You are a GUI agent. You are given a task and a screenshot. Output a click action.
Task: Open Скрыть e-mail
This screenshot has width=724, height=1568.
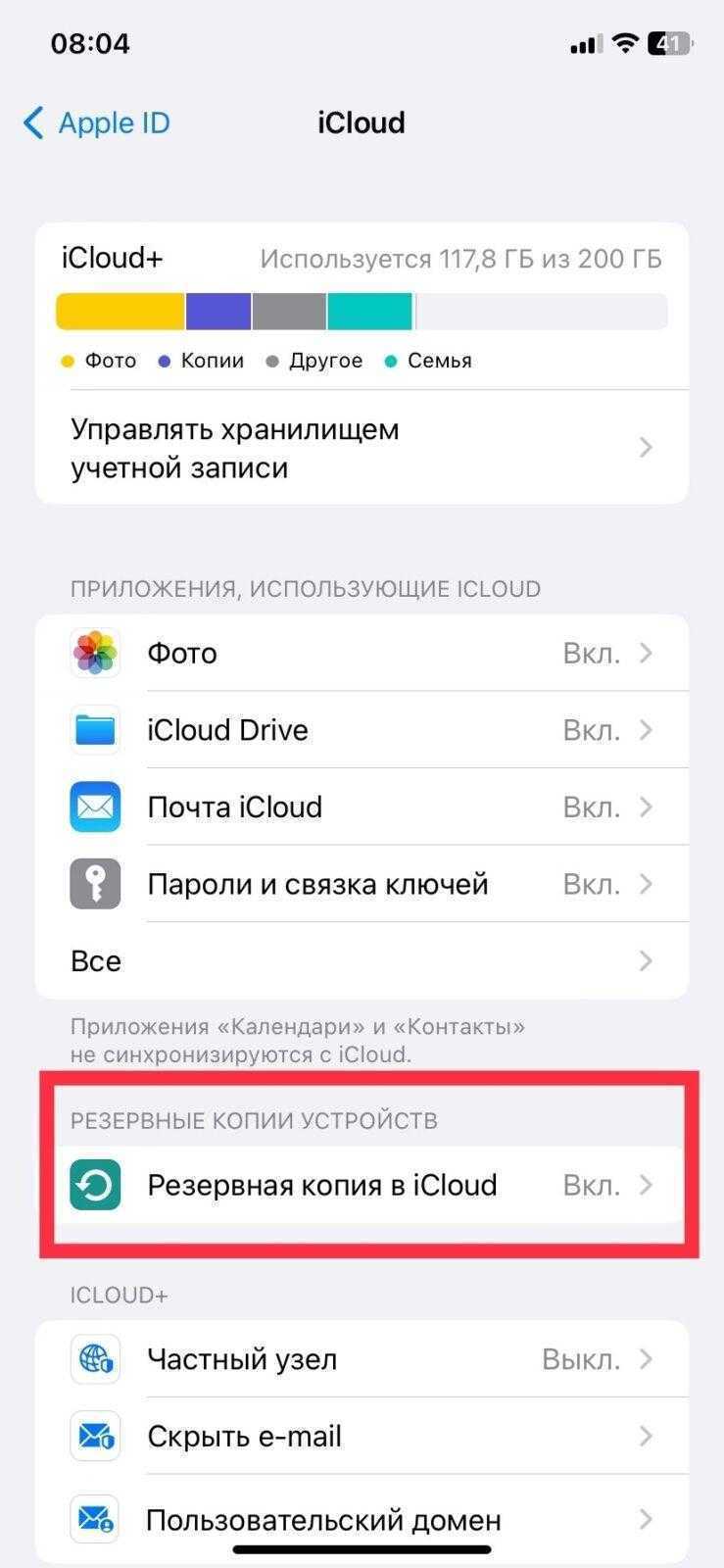[x=362, y=1436]
